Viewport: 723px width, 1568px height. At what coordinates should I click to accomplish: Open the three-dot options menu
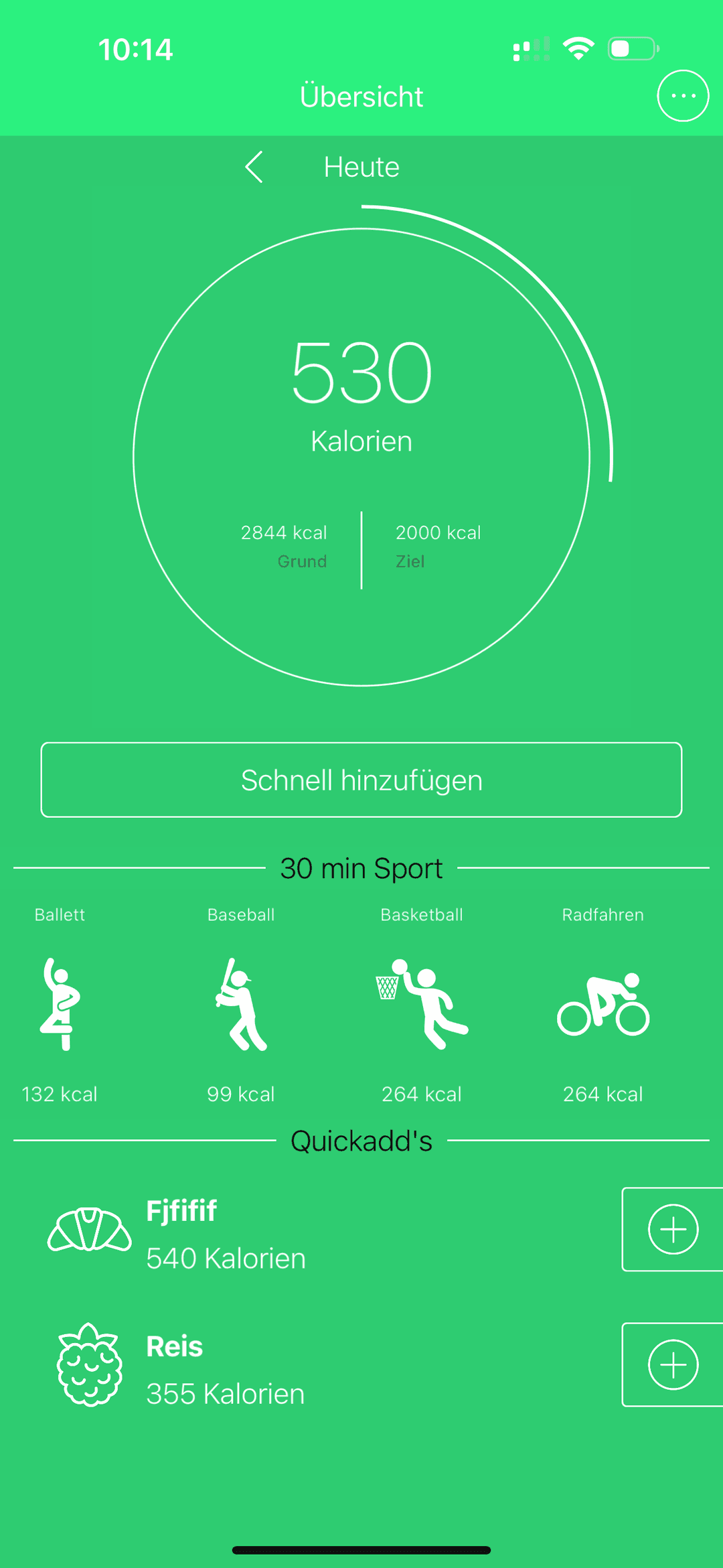tap(682, 96)
